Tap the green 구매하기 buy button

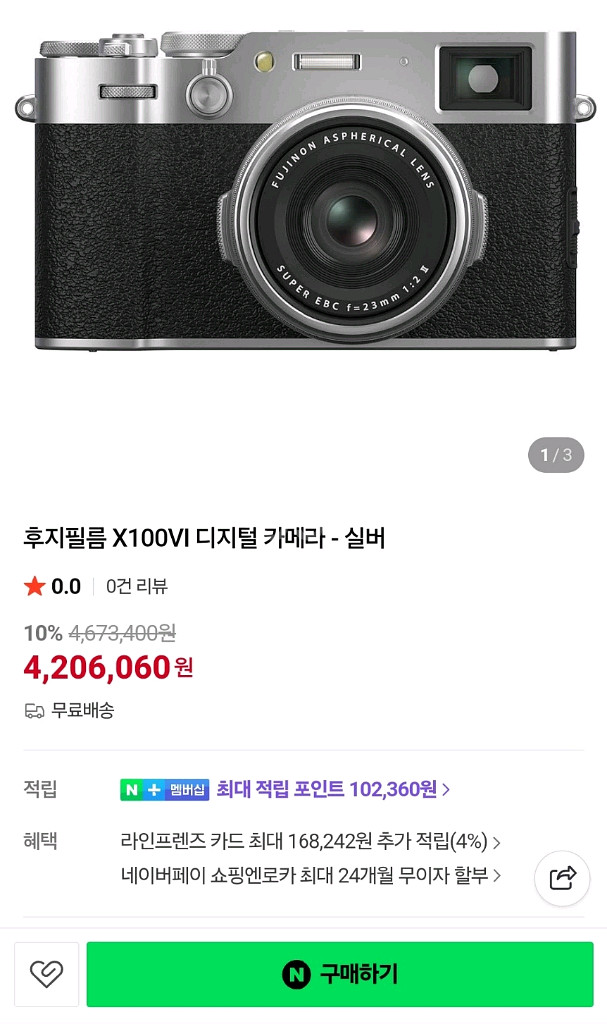(339, 974)
